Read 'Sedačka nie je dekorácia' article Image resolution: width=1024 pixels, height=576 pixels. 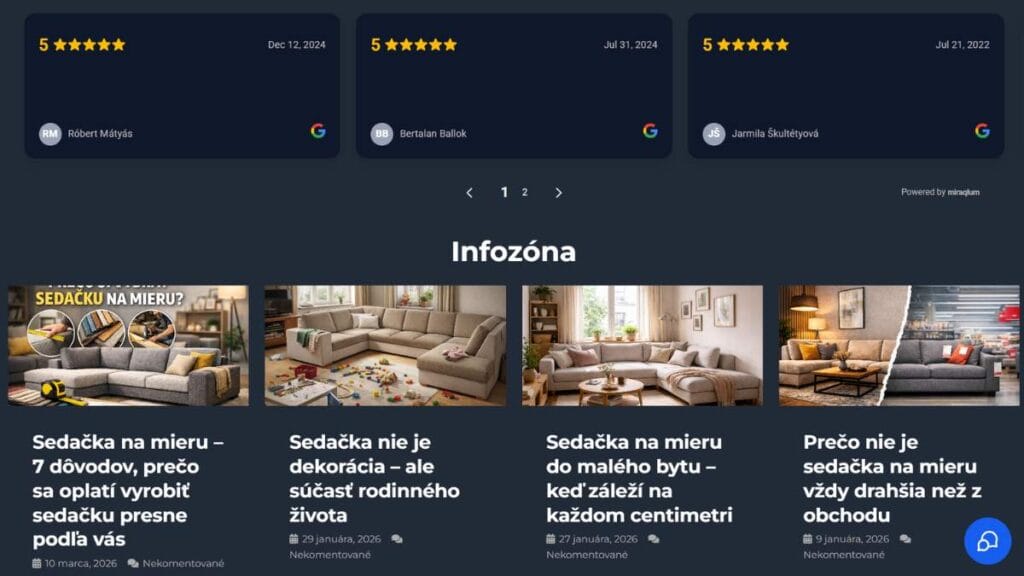tap(374, 479)
